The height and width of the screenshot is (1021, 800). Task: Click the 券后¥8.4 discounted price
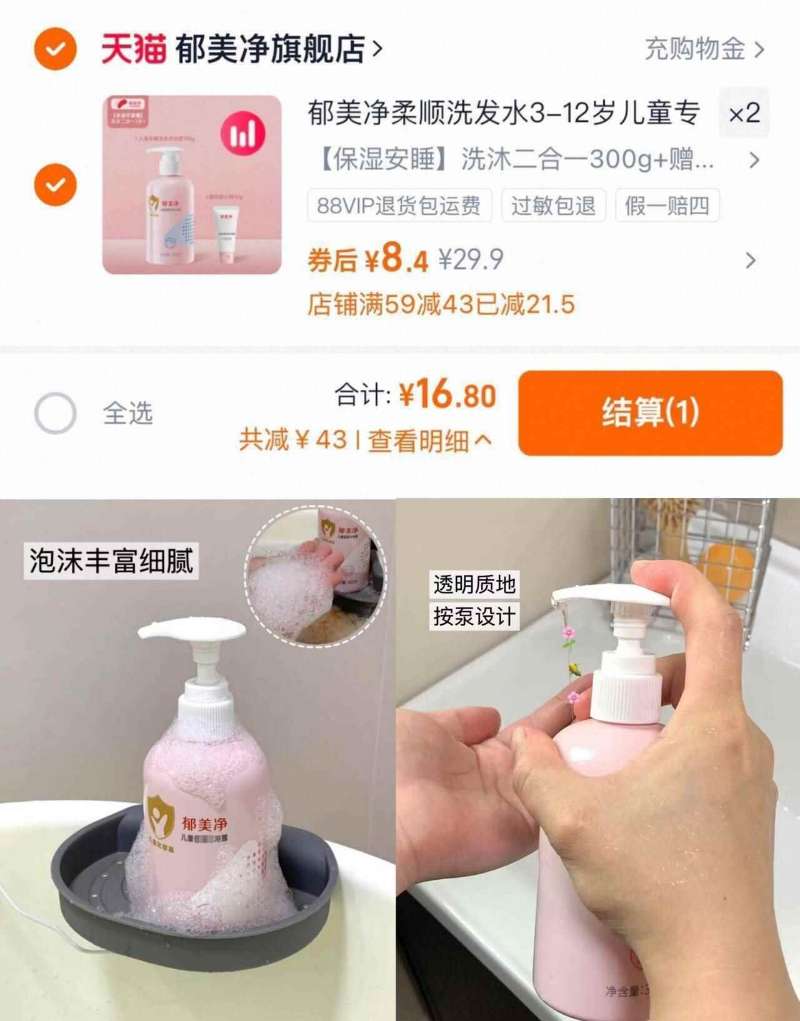(x=370, y=258)
